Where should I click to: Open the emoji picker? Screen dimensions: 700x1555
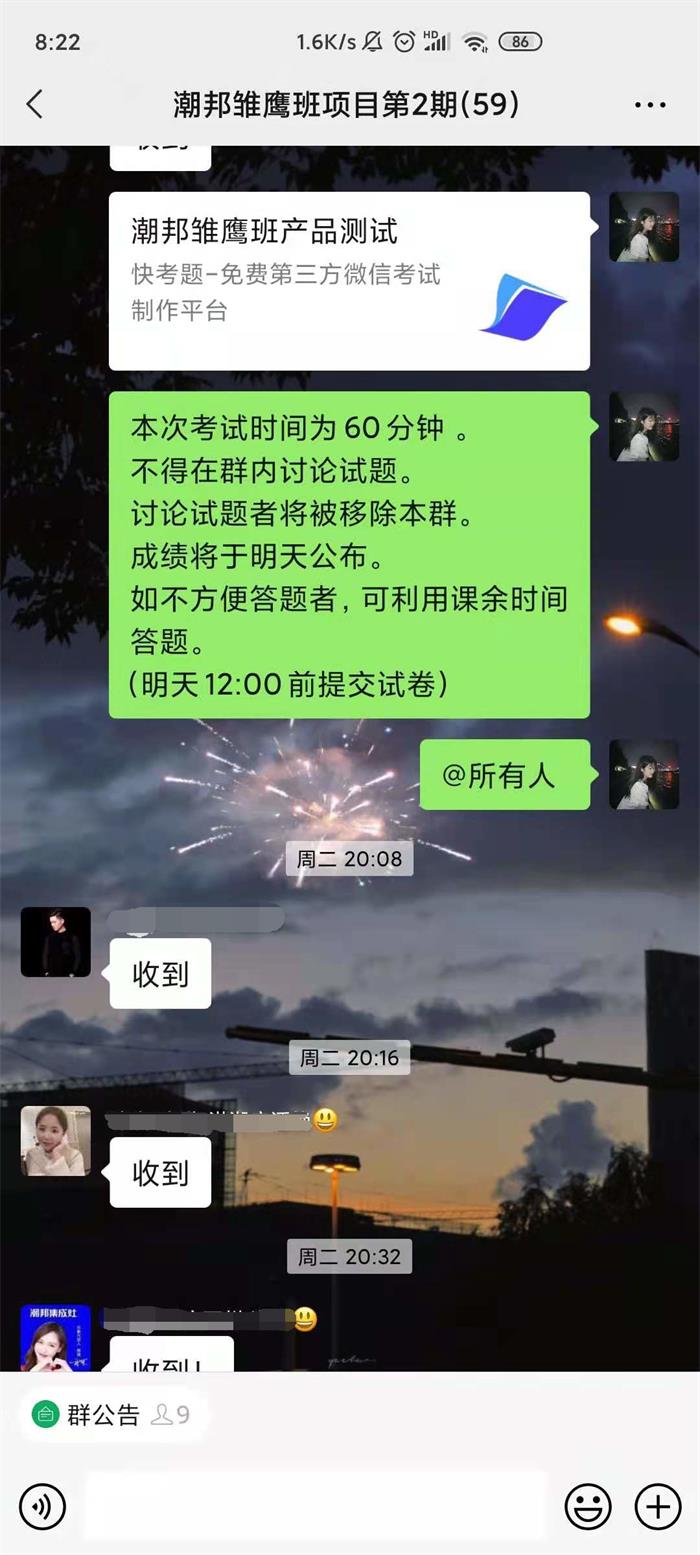(588, 1506)
